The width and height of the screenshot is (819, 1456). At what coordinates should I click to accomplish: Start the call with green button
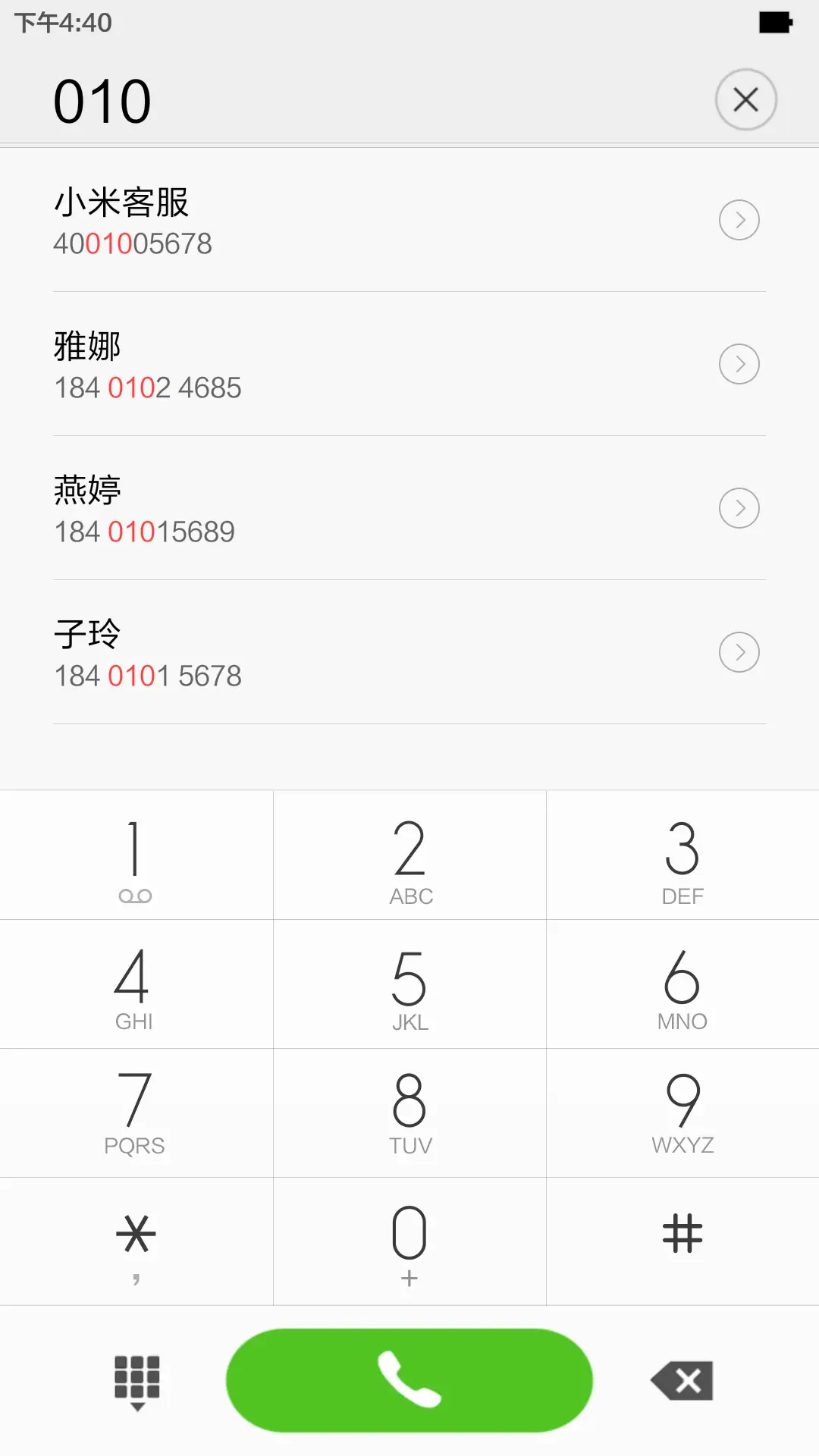409,1380
